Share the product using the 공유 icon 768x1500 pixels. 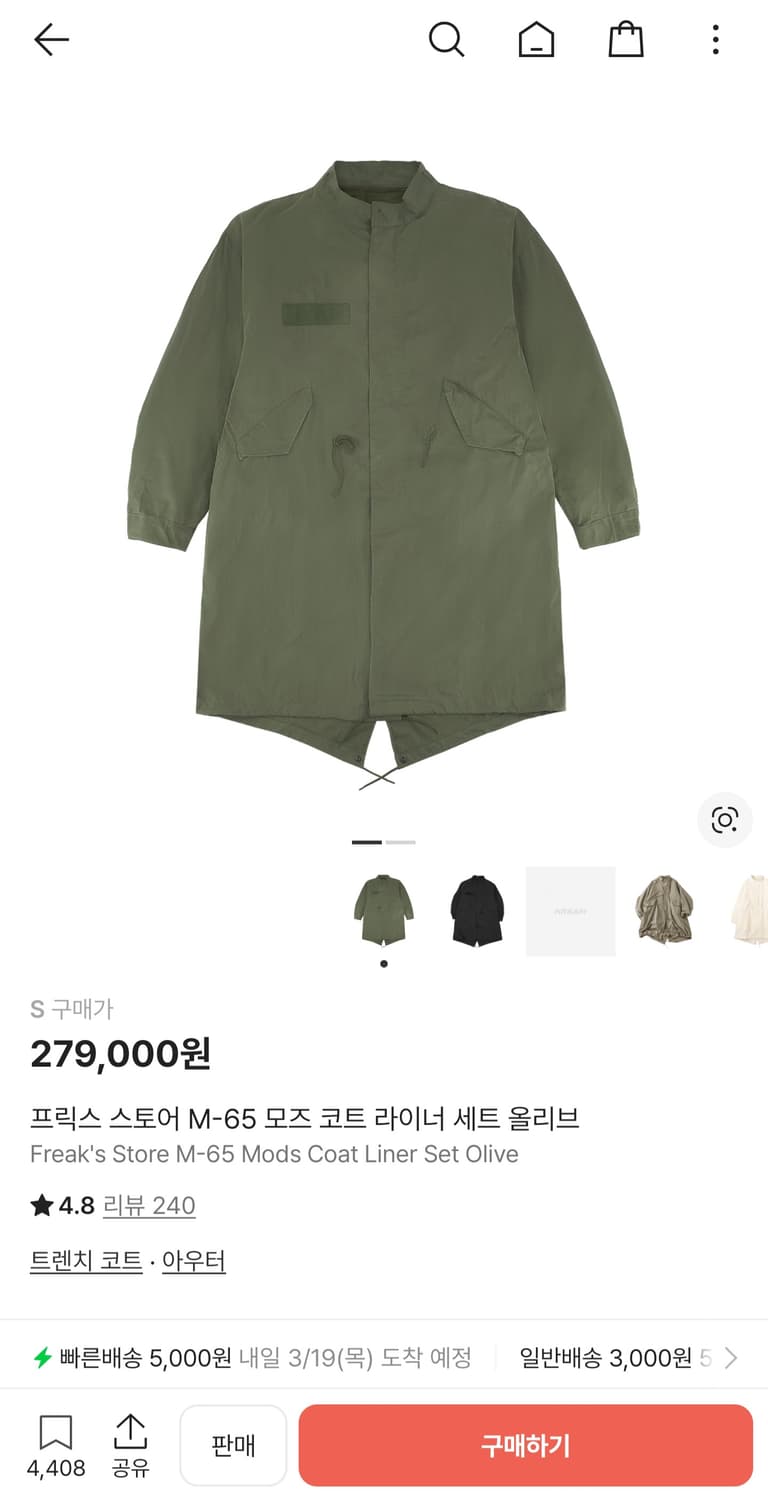(133, 1443)
